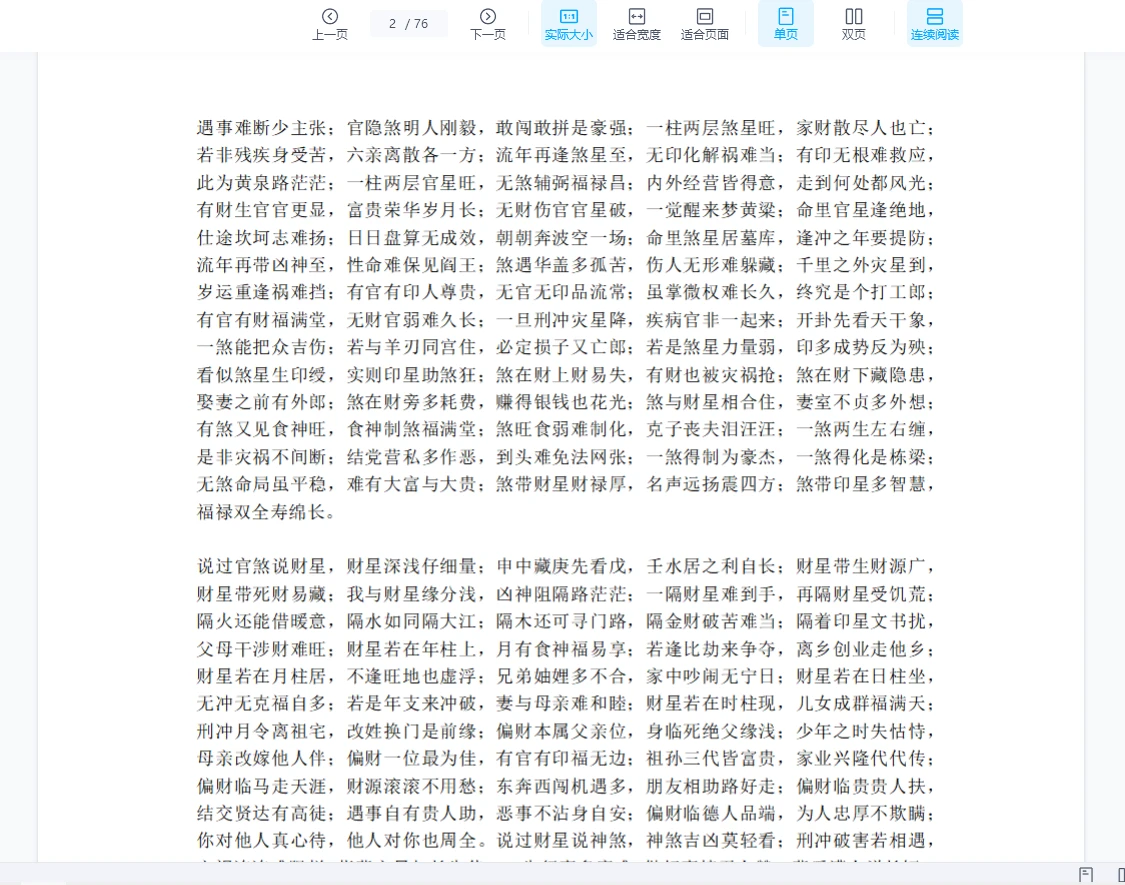Image resolution: width=1125 pixels, height=885 pixels.
Task: Switch to double page mode (双页)
Action: coord(853,23)
